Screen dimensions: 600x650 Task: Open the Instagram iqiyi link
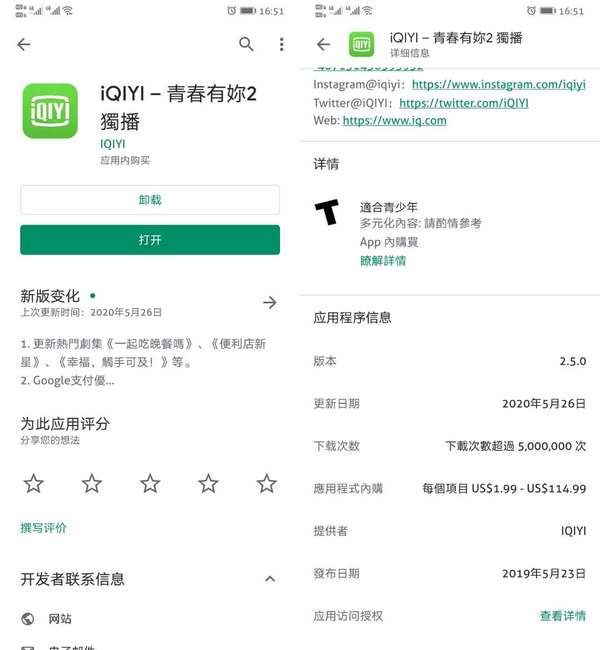tap(498, 86)
